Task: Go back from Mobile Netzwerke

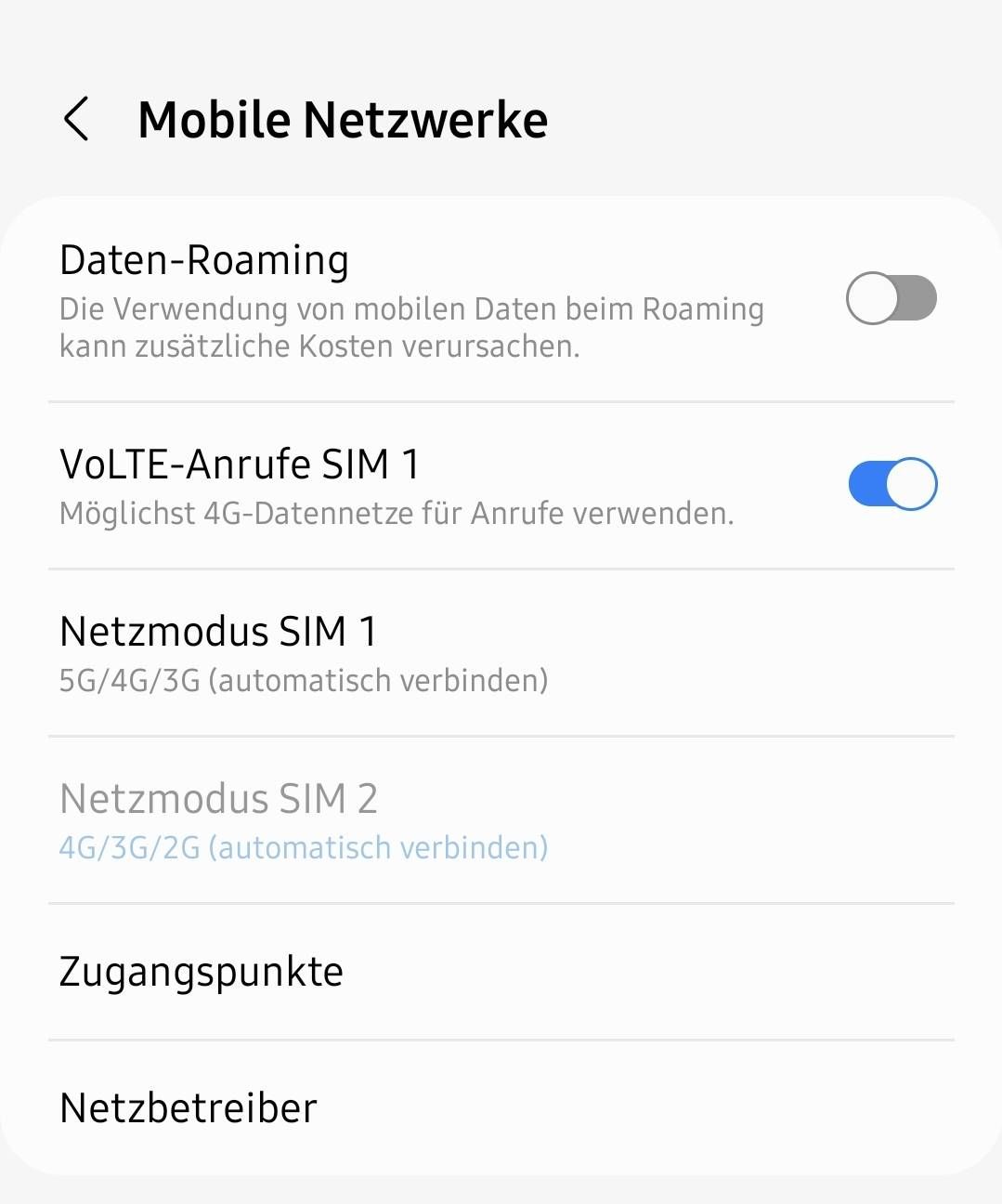Action: pos(76,120)
